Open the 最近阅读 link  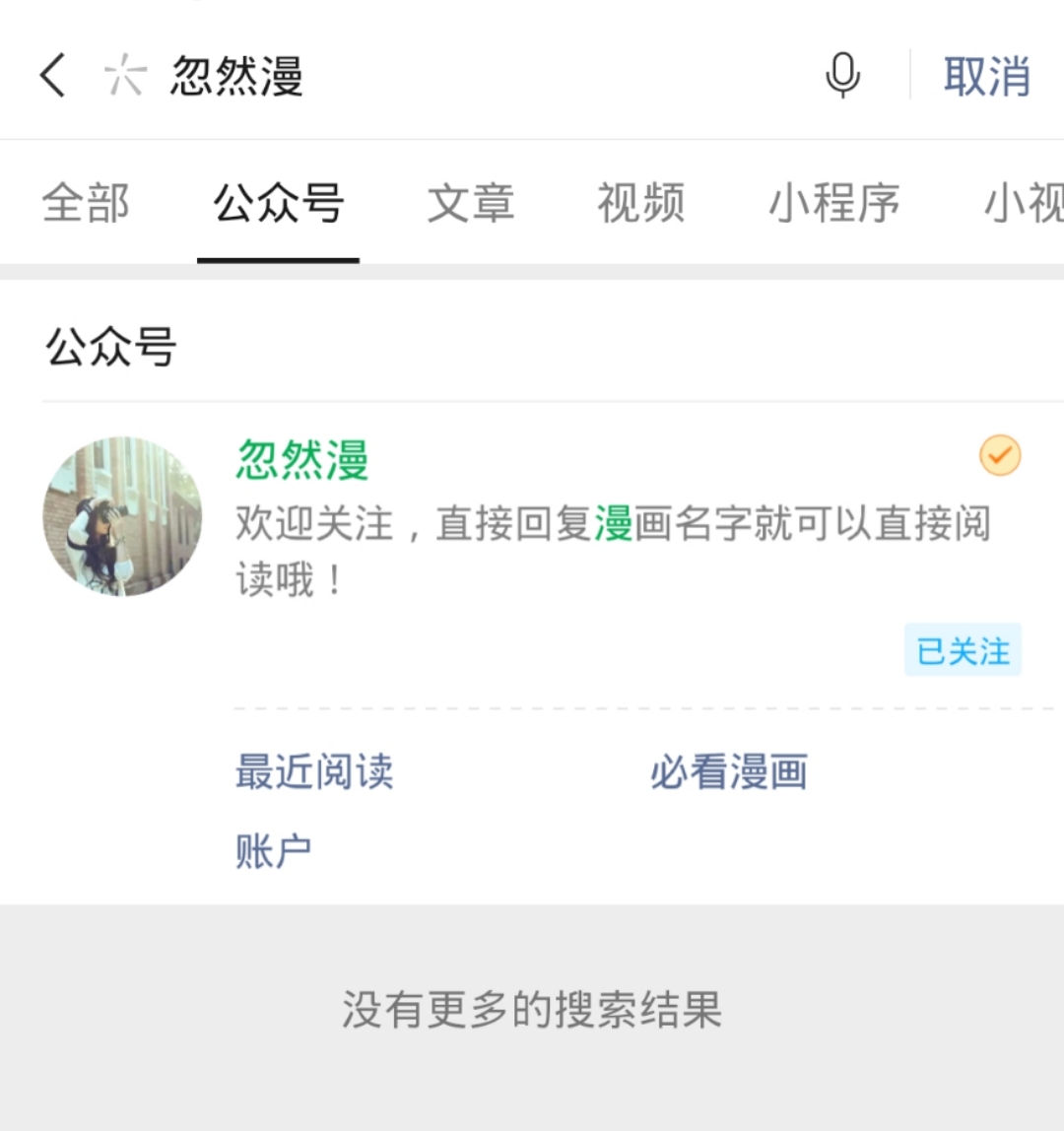pyautogui.click(x=314, y=771)
